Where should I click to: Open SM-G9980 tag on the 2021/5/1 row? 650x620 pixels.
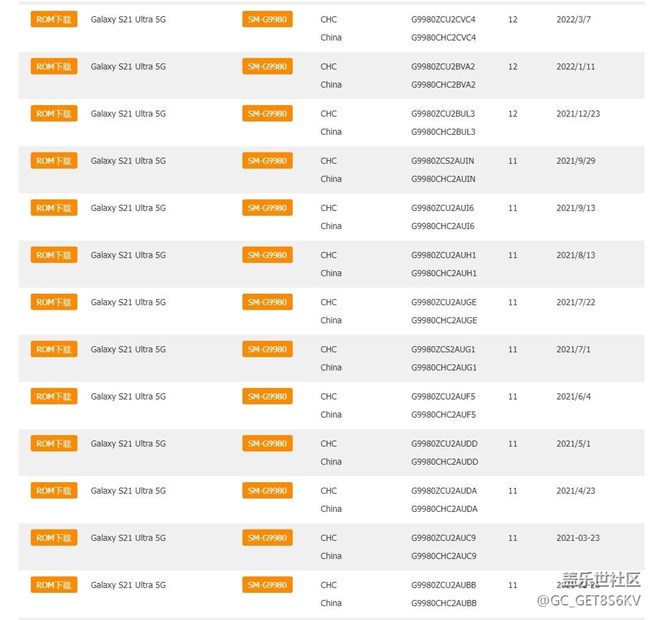(x=267, y=443)
